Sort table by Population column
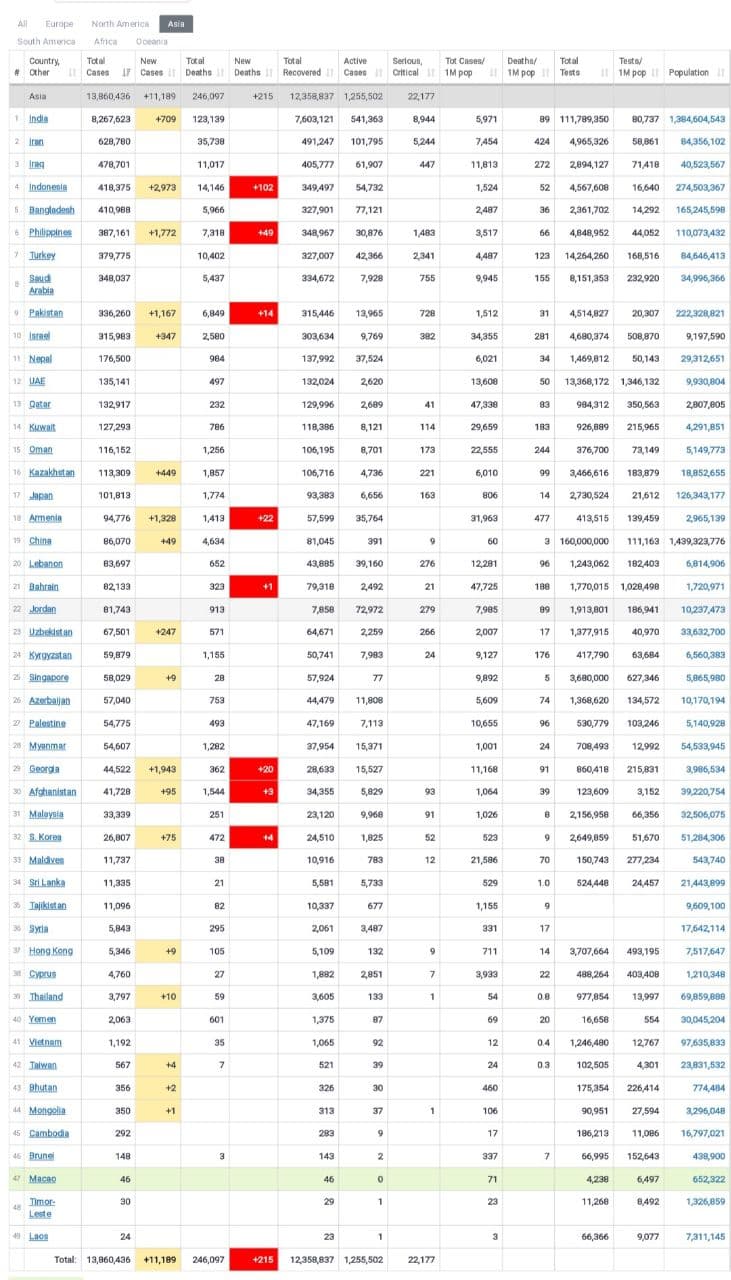Viewport: 731px width, 1280px height. click(x=695, y=72)
